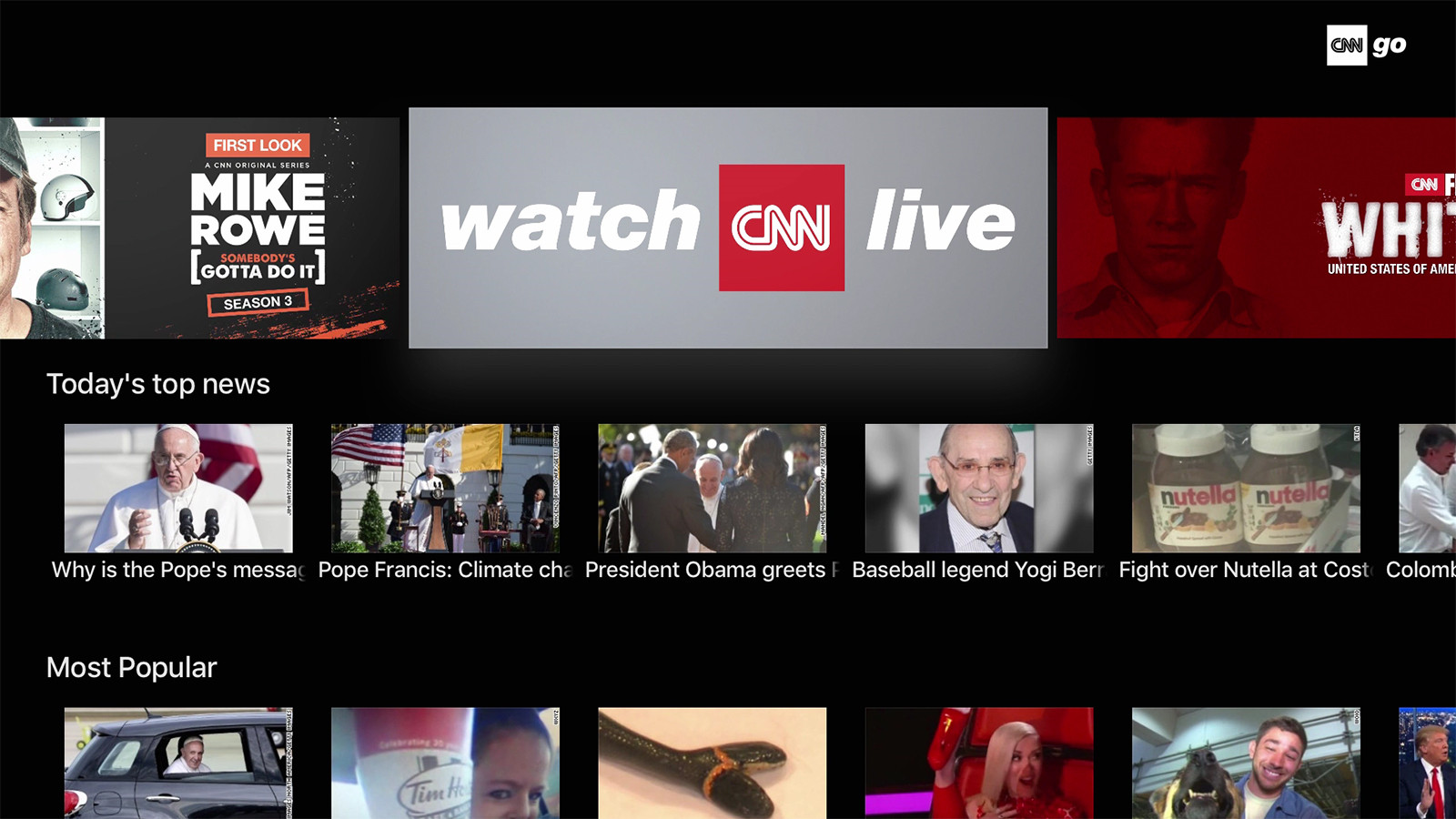Open the Baseball legend Yogi Berra story

[978, 488]
